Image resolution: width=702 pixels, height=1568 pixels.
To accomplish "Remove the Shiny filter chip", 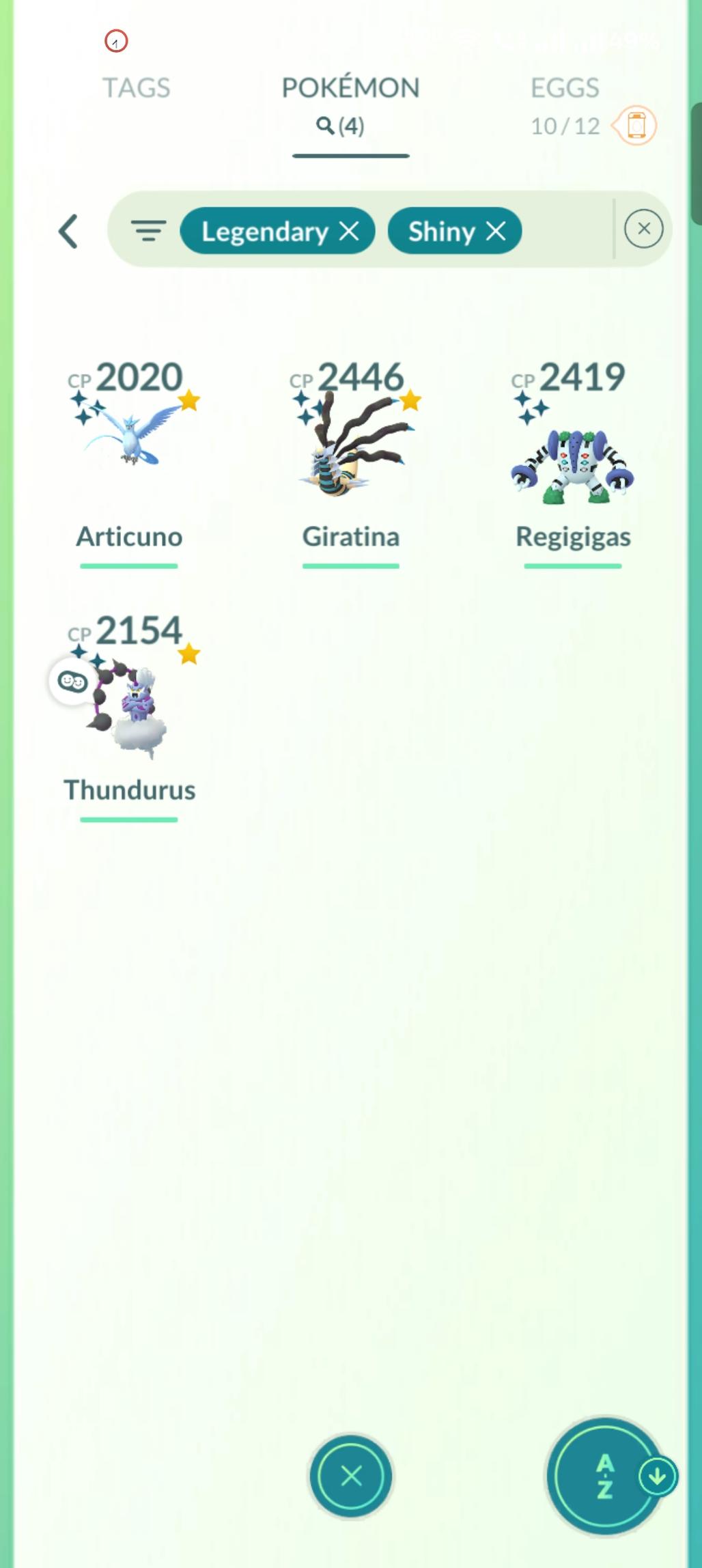I will point(496,232).
